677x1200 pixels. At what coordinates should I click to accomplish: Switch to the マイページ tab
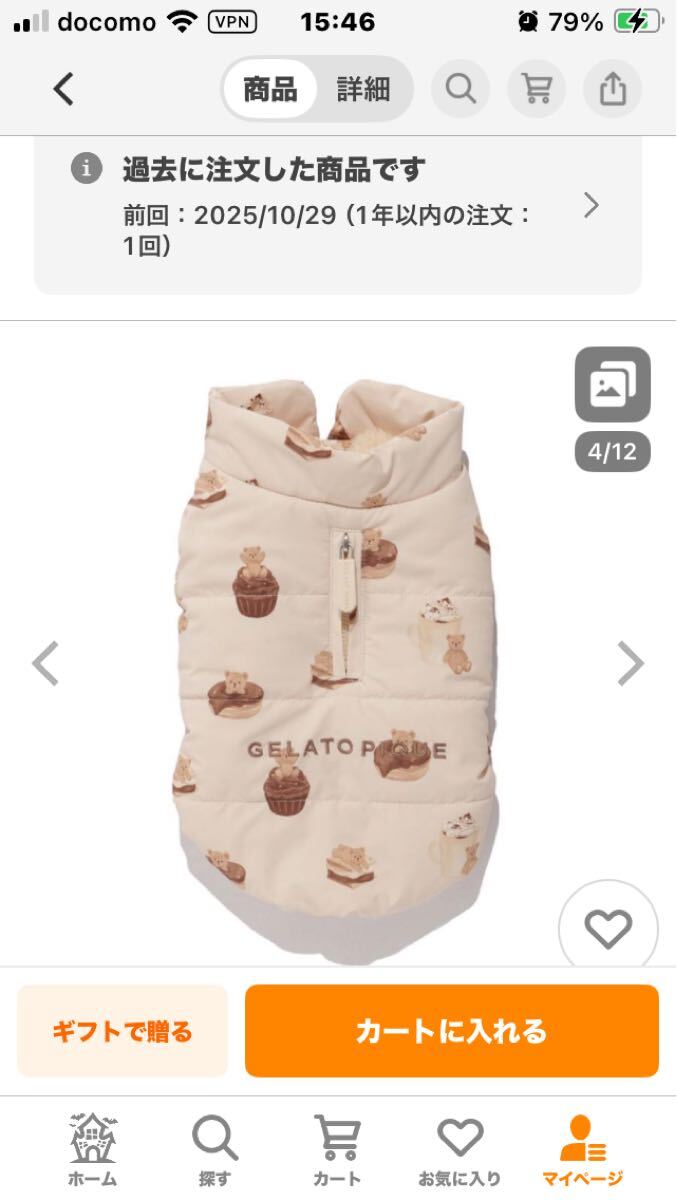click(x=583, y=1150)
